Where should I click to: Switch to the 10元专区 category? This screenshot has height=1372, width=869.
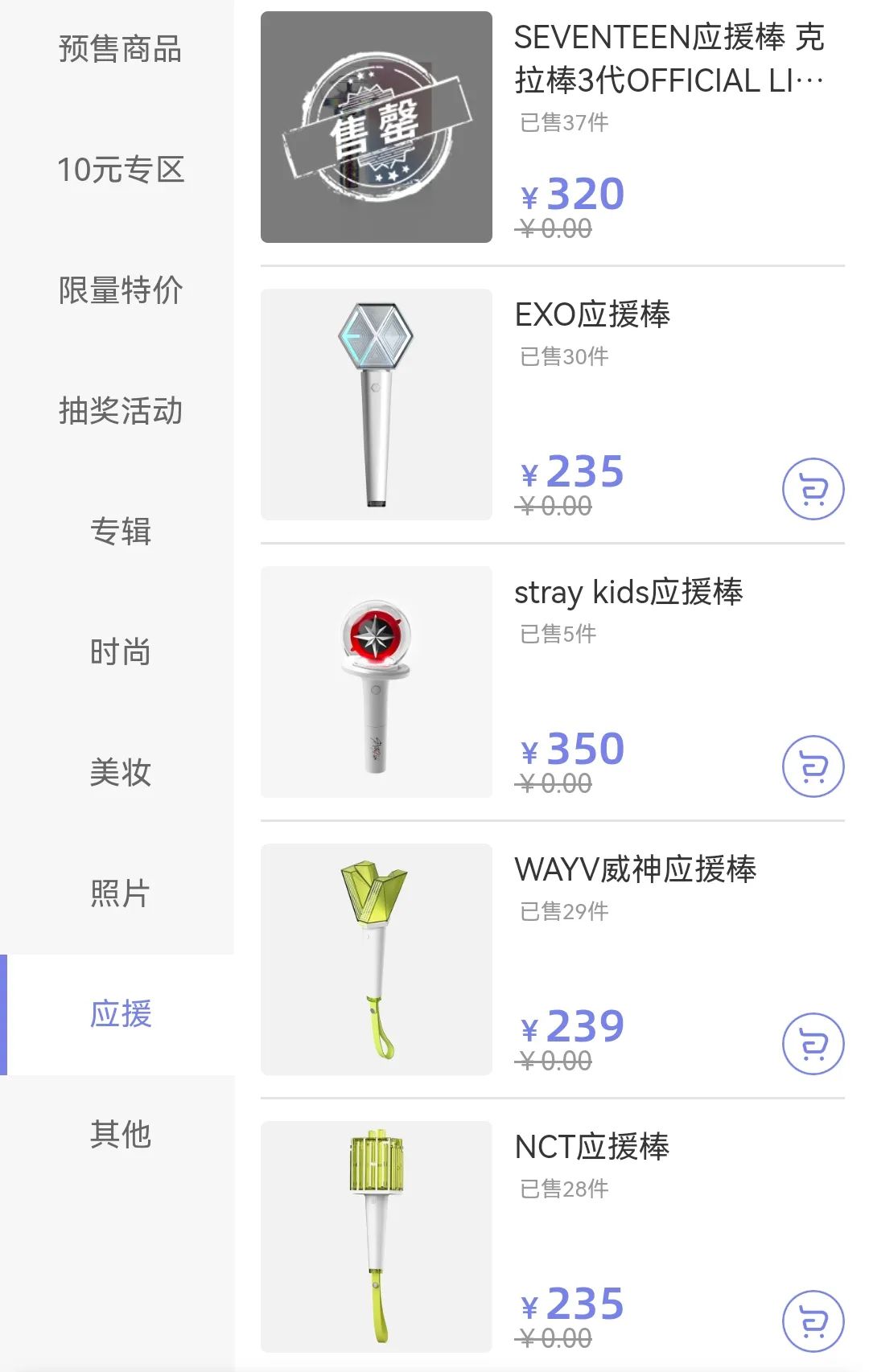pos(120,170)
